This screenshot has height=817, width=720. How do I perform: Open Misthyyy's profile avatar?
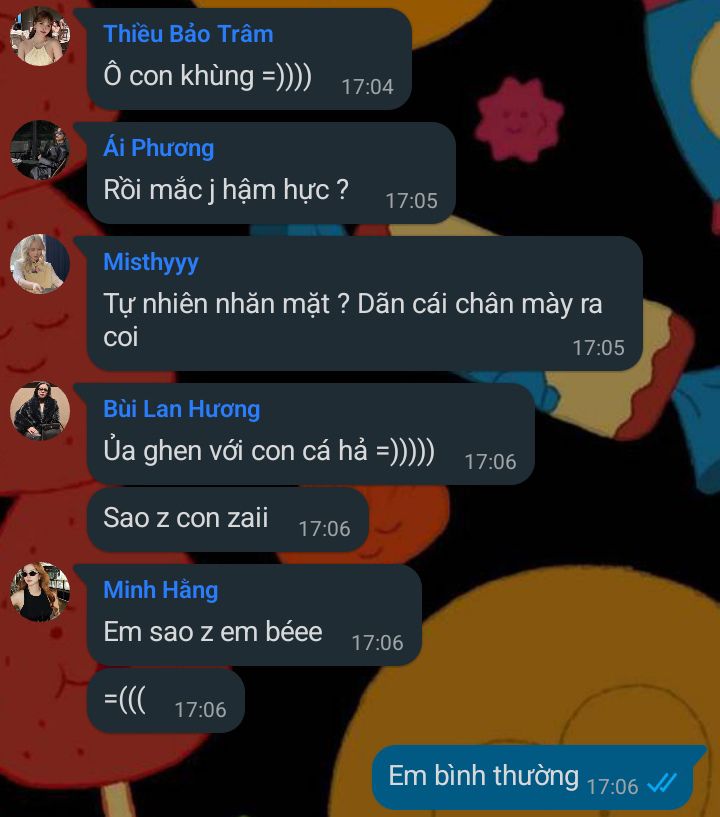39,264
